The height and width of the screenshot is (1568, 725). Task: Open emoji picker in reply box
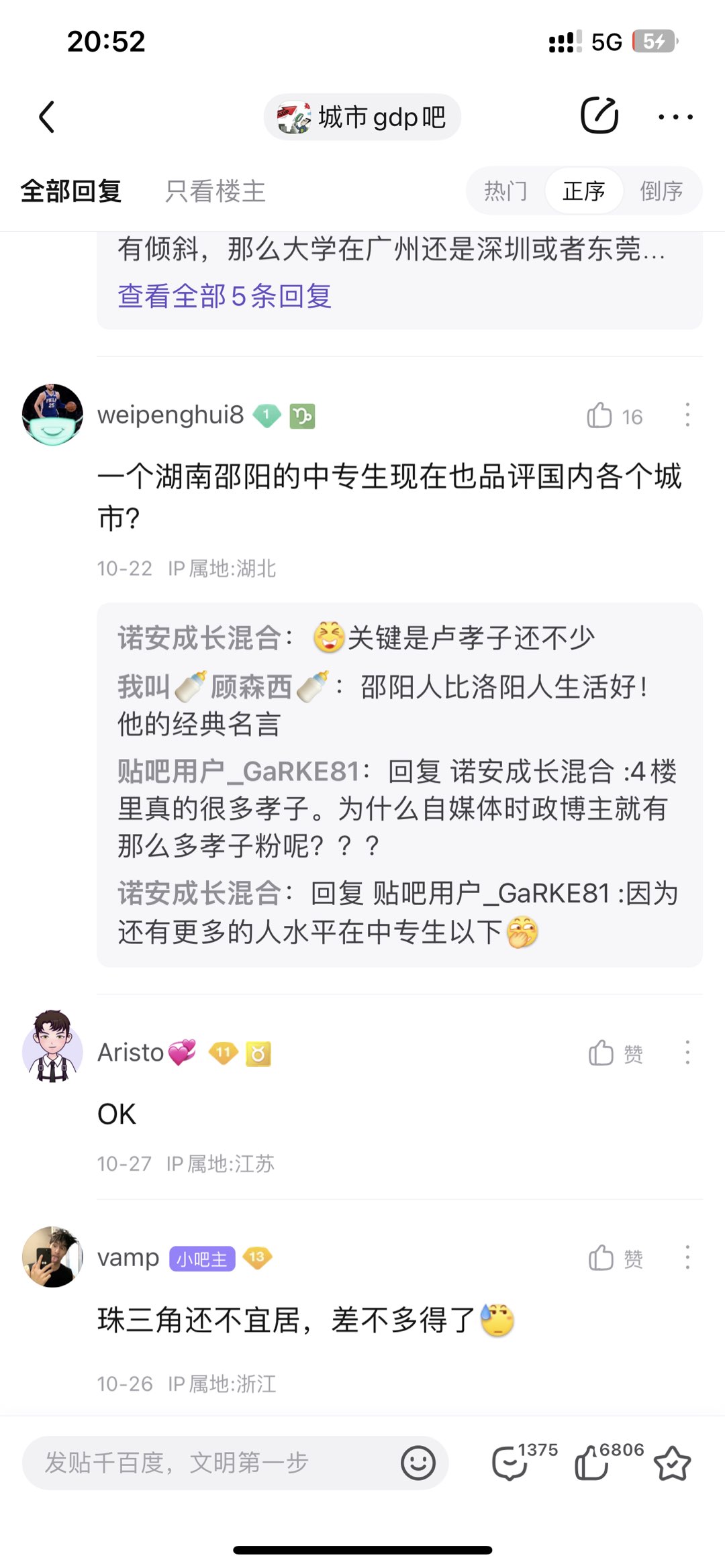point(418,1463)
